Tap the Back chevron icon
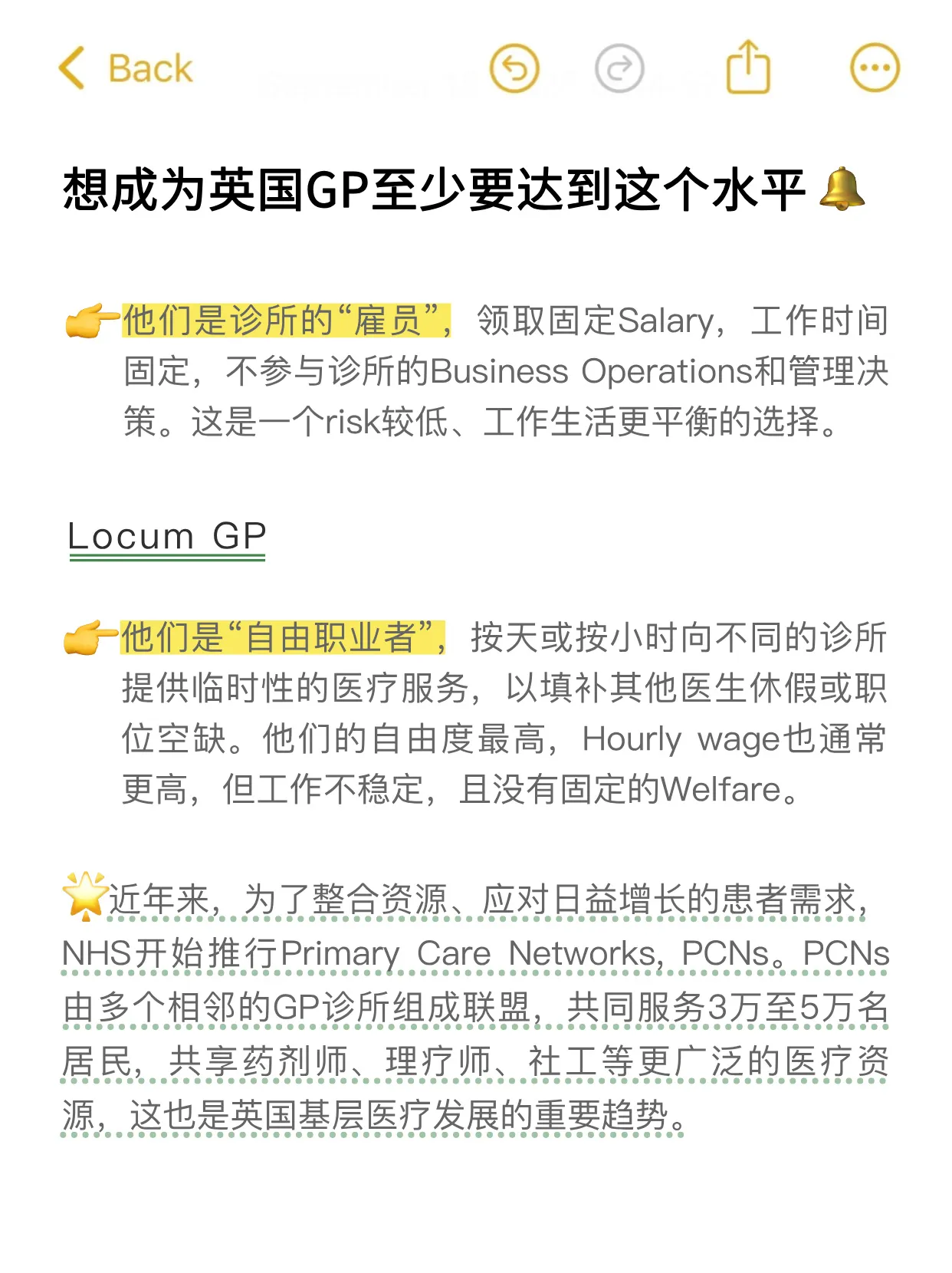The height and width of the screenshot is (1273, 952). point(69,67)
